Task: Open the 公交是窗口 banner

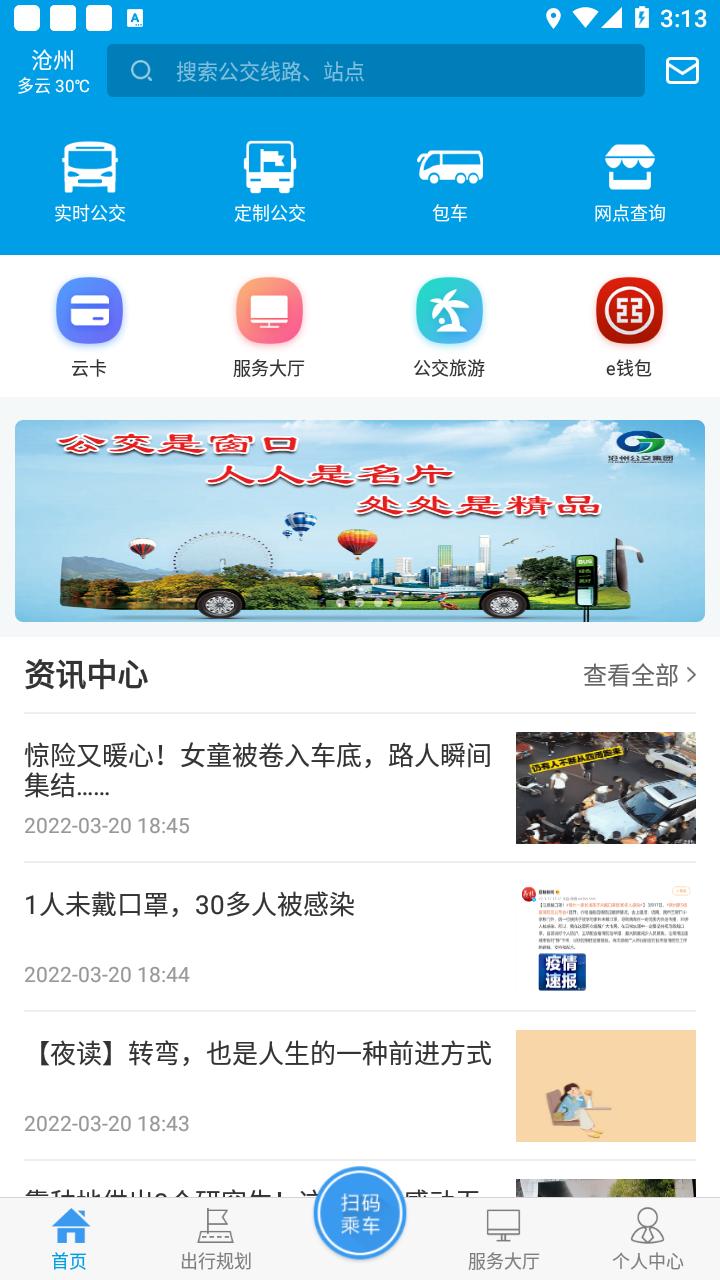Action: tap(360, 520)
